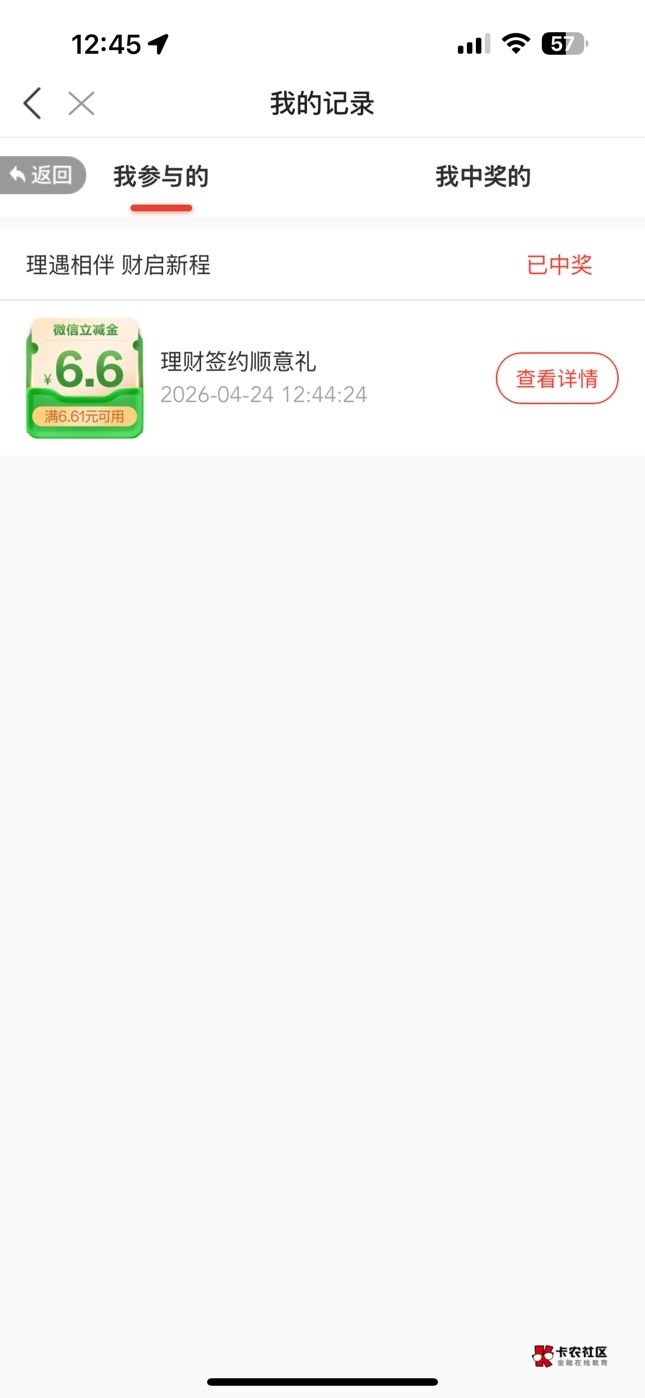Screen dimensions: 645x1398
Task: Go back with the arrow icon
Action: [33, 103]
